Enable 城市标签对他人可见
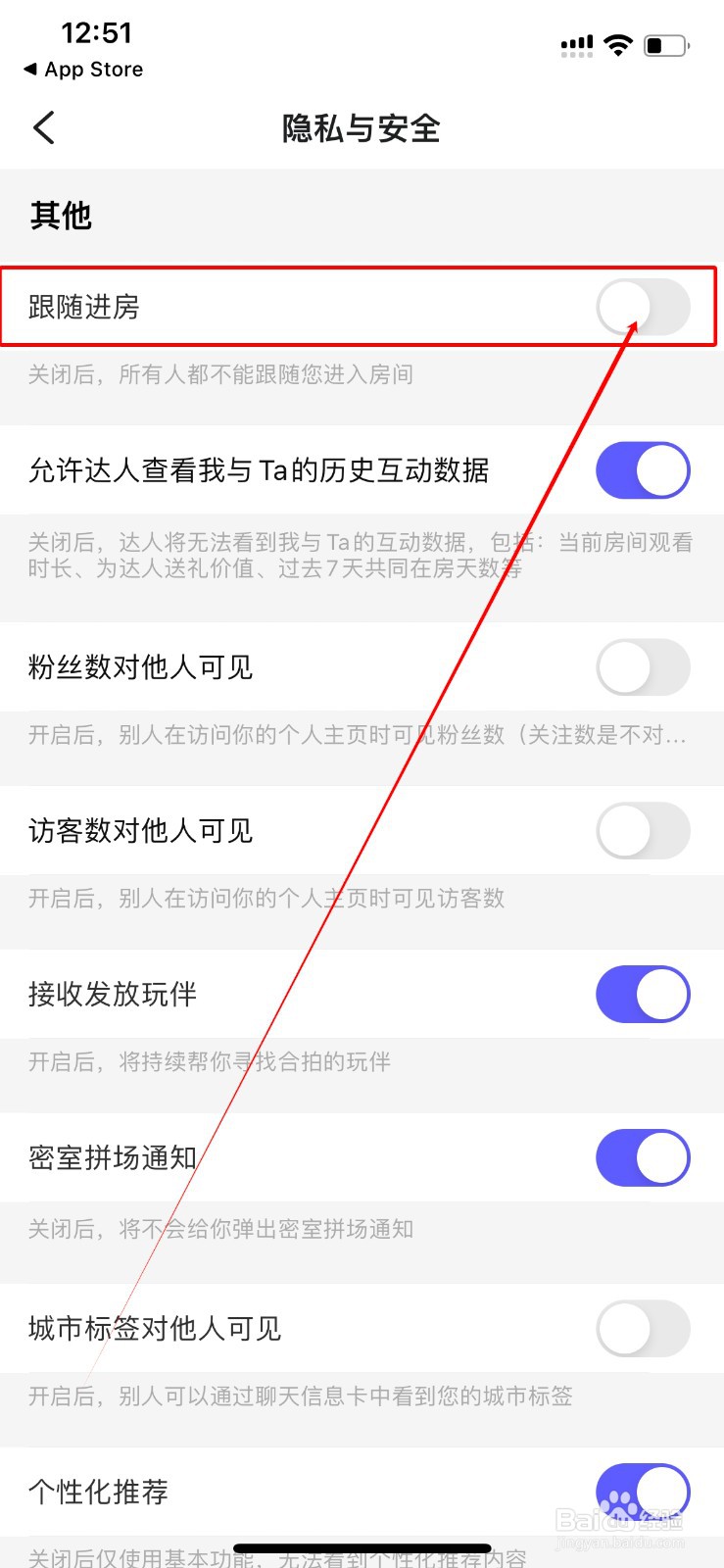The height and width of the screenshot is (1568, 724). [x=643, y=1329]
